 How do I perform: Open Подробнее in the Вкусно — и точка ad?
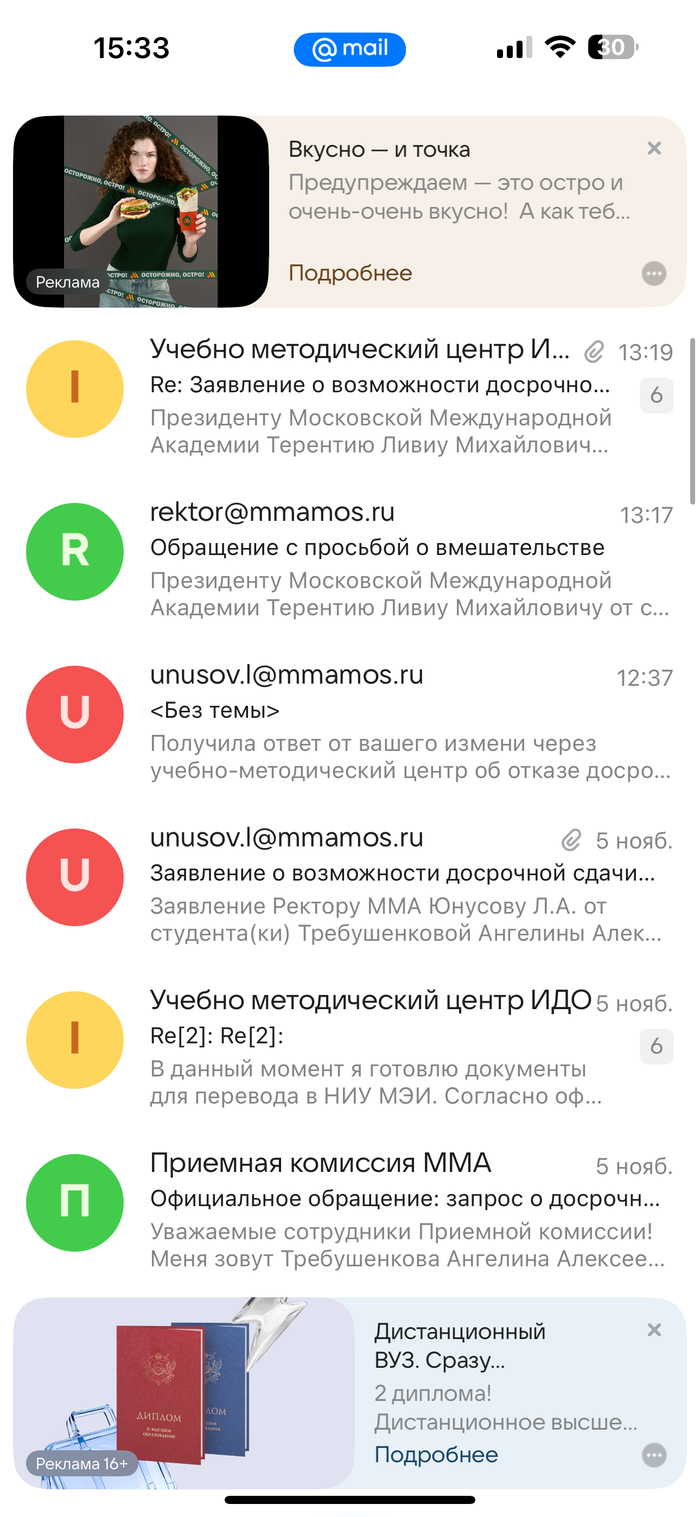350,273
